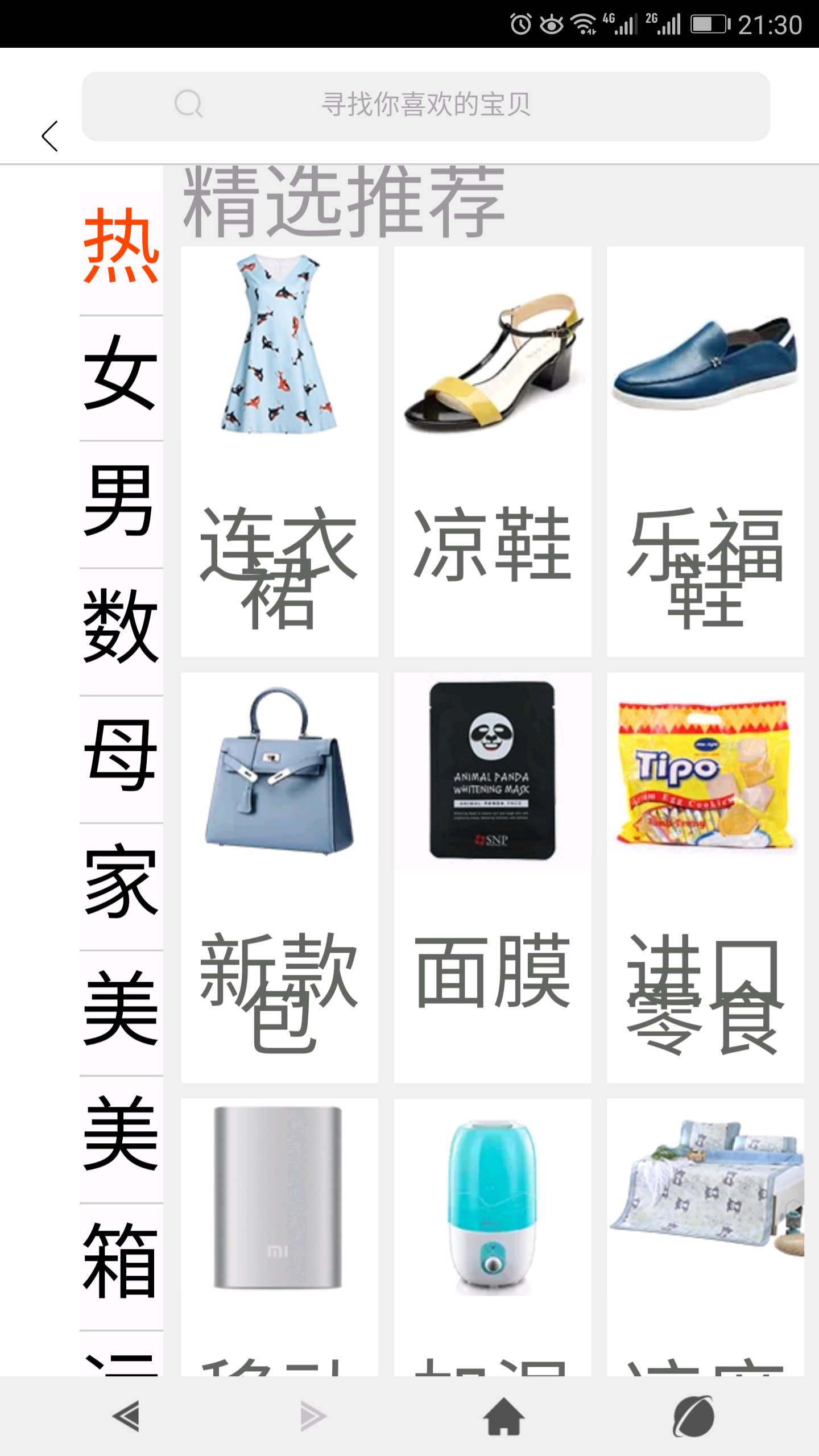Browse the 面膜 face mask tile
Image resolution: width=819 pixels, height=1456 pixels.
493,878
